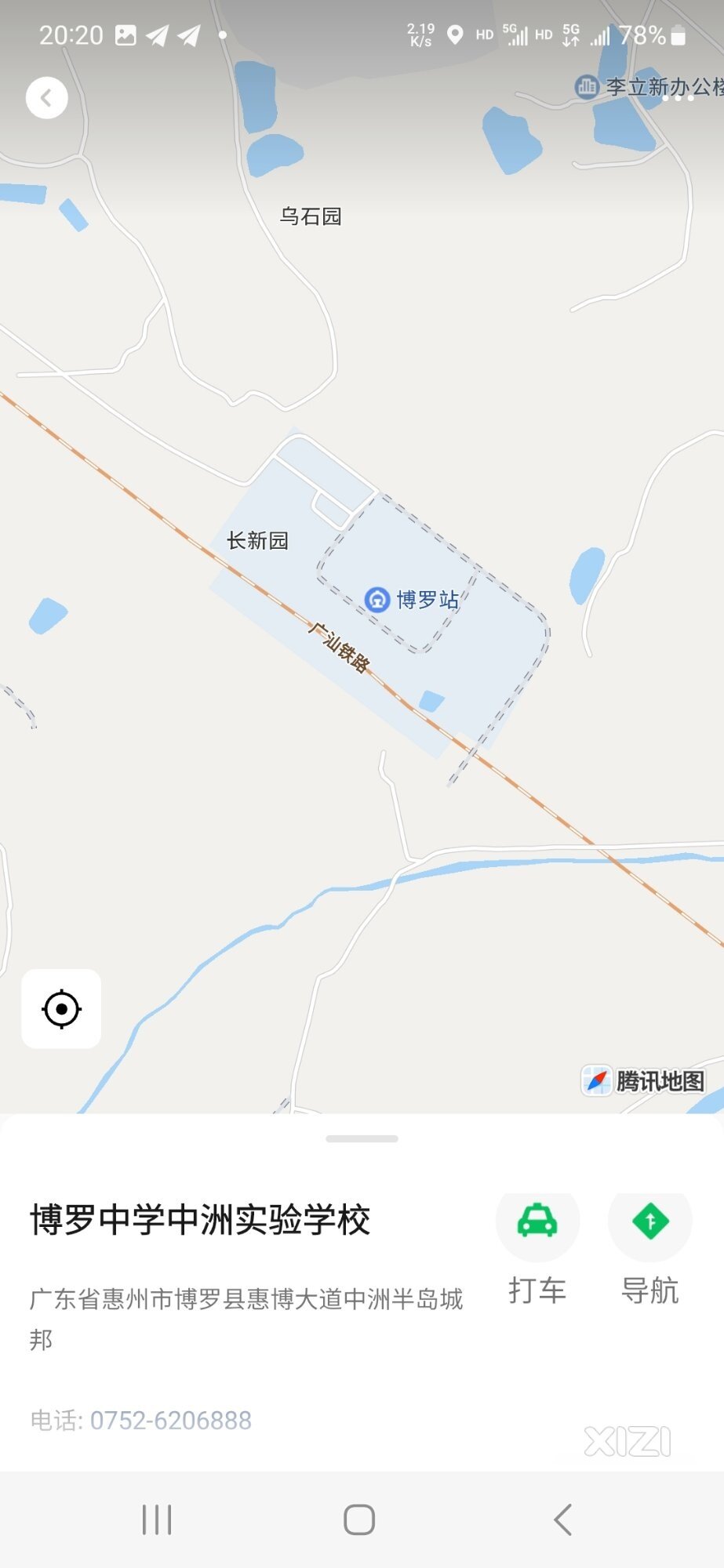Tap the bottom sheet drag handle

pyautogui.click(x=362, y=1138)
